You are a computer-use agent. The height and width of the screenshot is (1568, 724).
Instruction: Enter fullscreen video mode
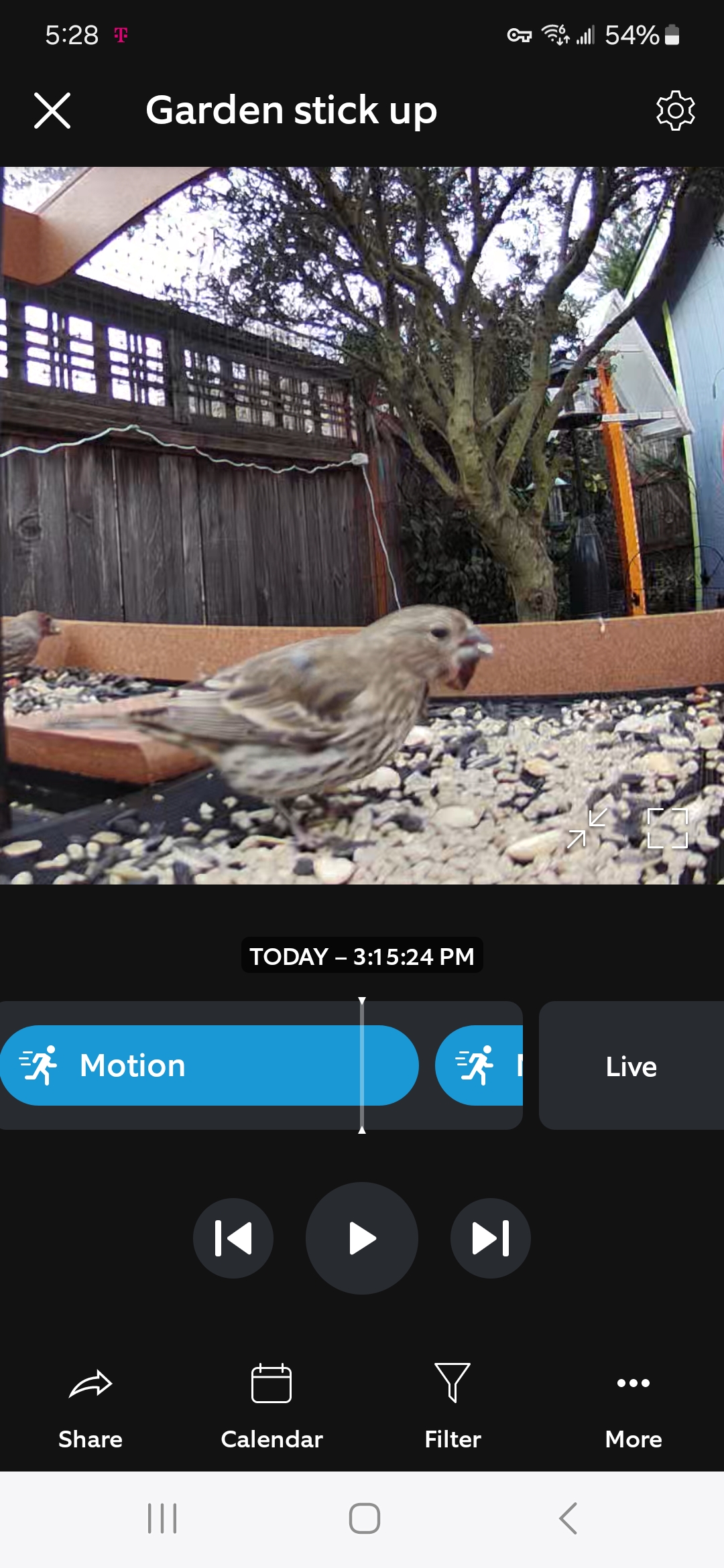667,828
